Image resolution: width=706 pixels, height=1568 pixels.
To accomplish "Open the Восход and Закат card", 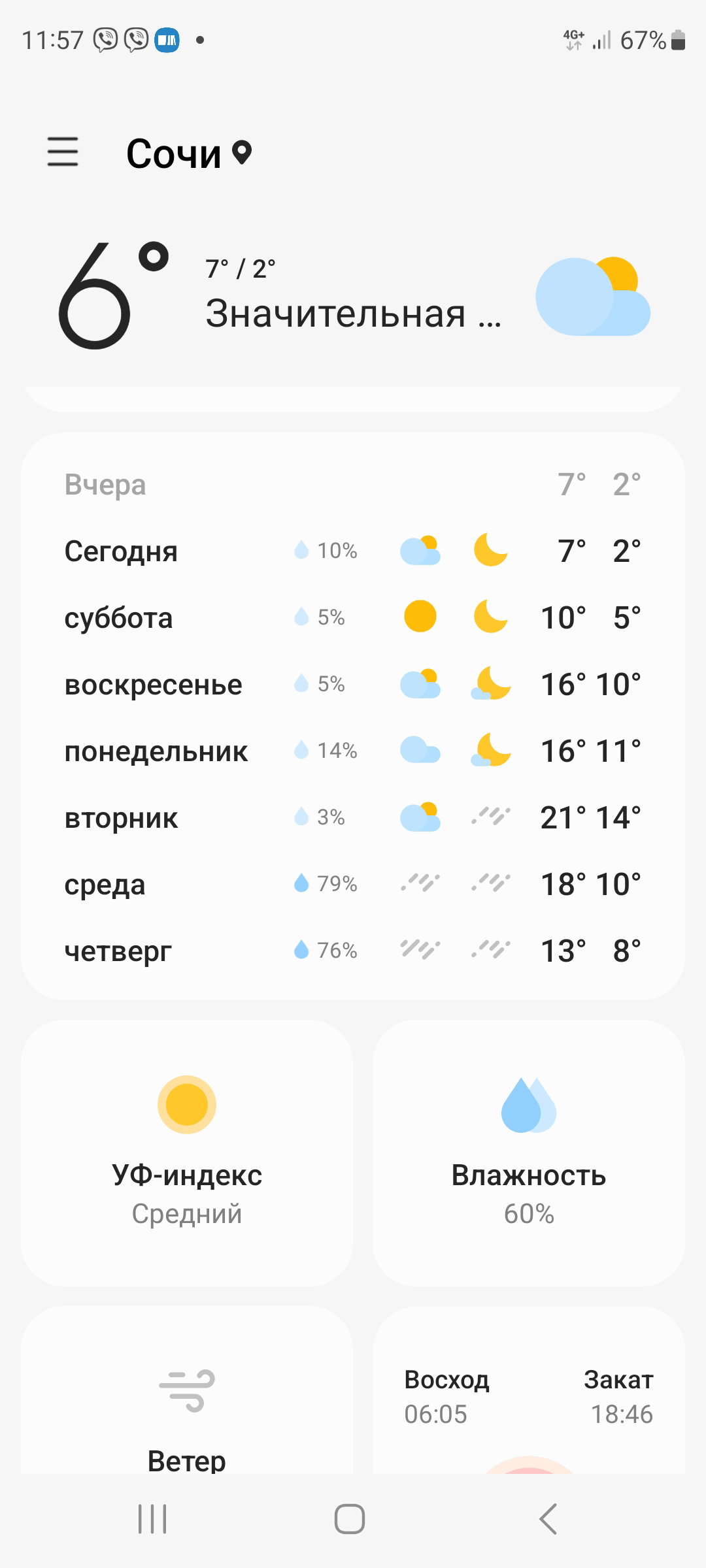I will point(529,1390).
